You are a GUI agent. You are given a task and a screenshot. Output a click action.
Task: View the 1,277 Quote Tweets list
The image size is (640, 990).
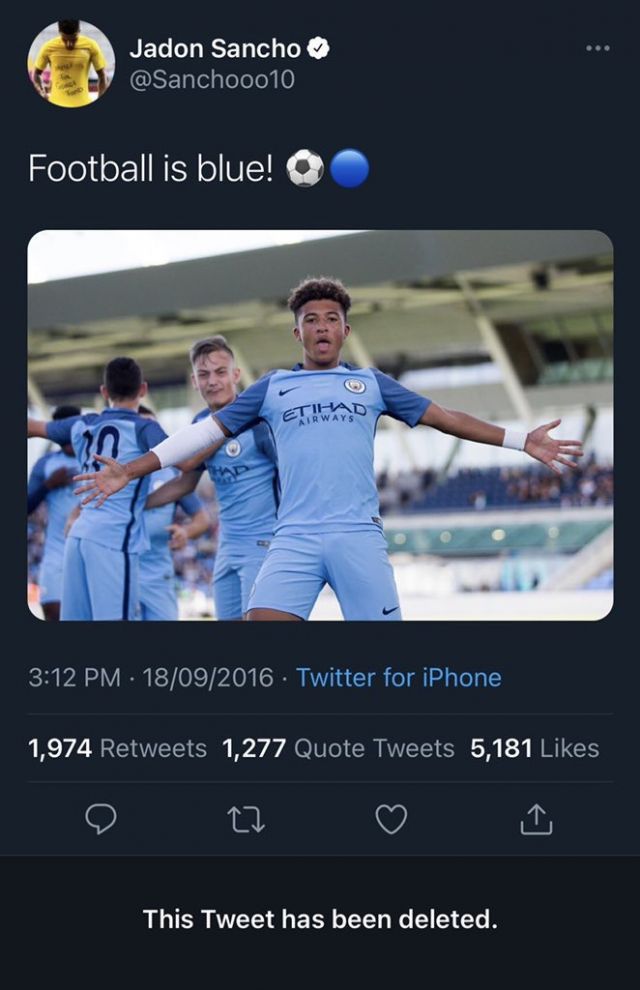(338, 748)
